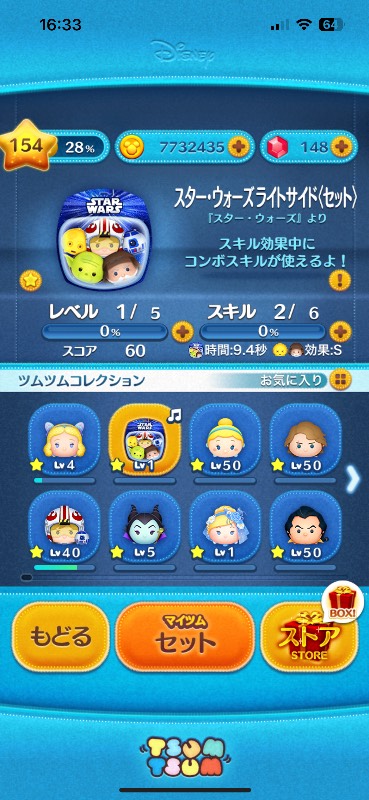369x800 pixels.
Task: Choose the wedding Cinderella Lv1 tsum
Action: click(x=225, y=527)
